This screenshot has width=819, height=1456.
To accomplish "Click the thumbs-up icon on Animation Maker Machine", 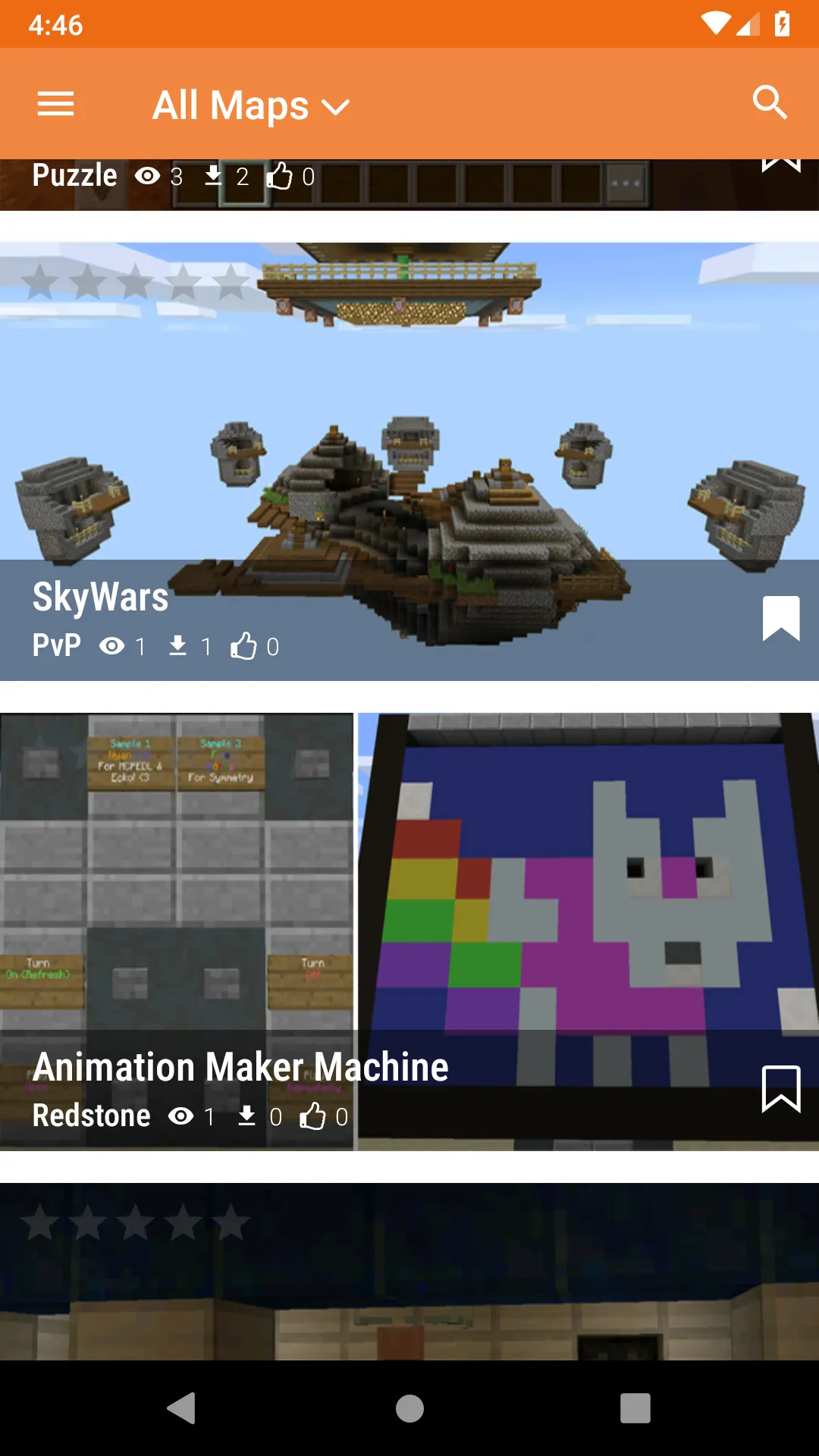I will point(313,1116).
